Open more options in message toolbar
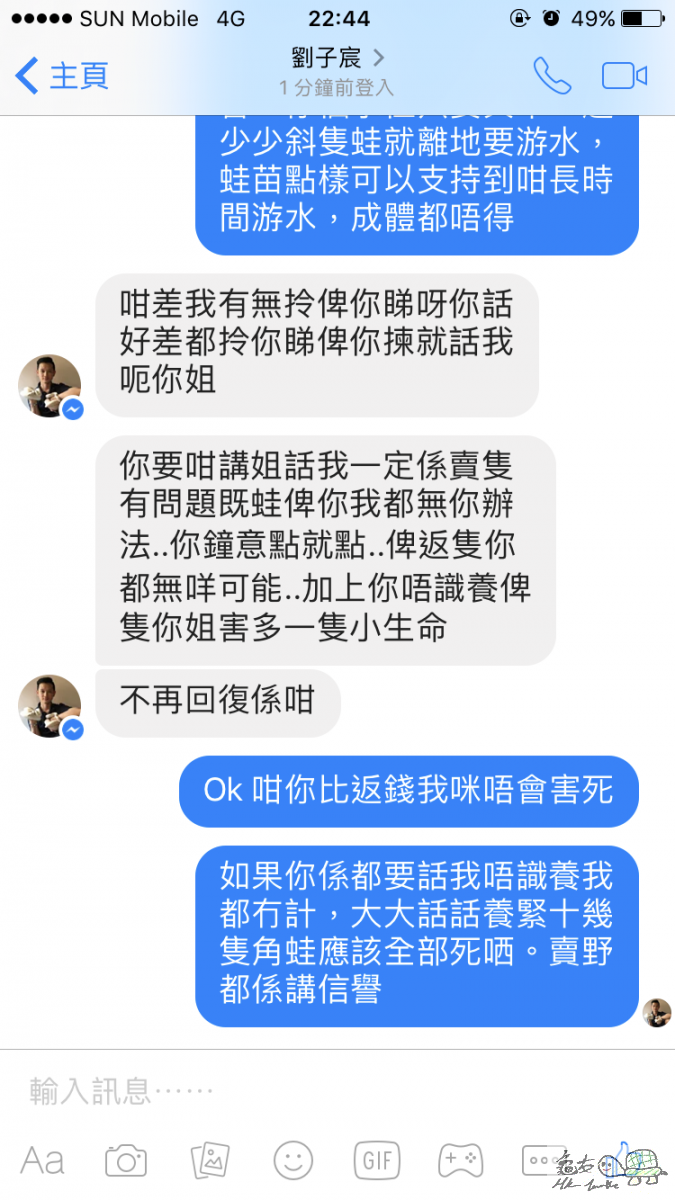 pyautogui.click(x=543, y=1160)
